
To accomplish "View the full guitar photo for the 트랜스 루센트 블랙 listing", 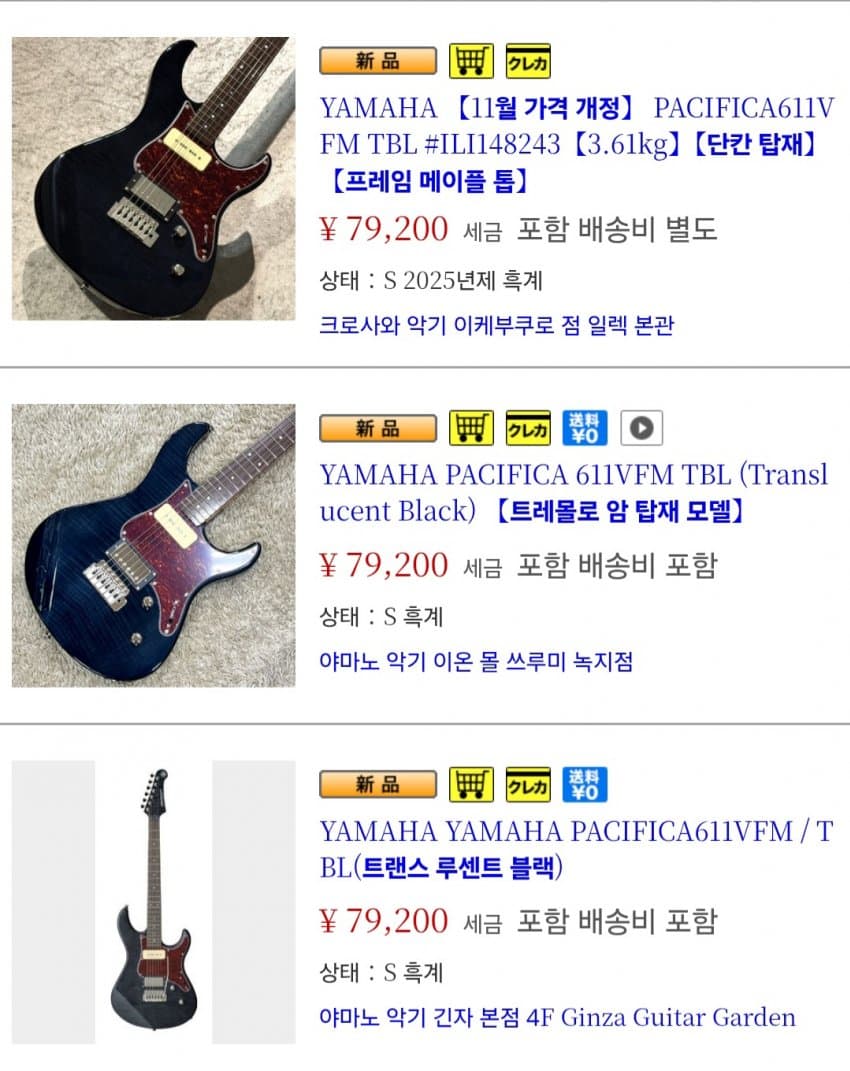I will 154,902.
